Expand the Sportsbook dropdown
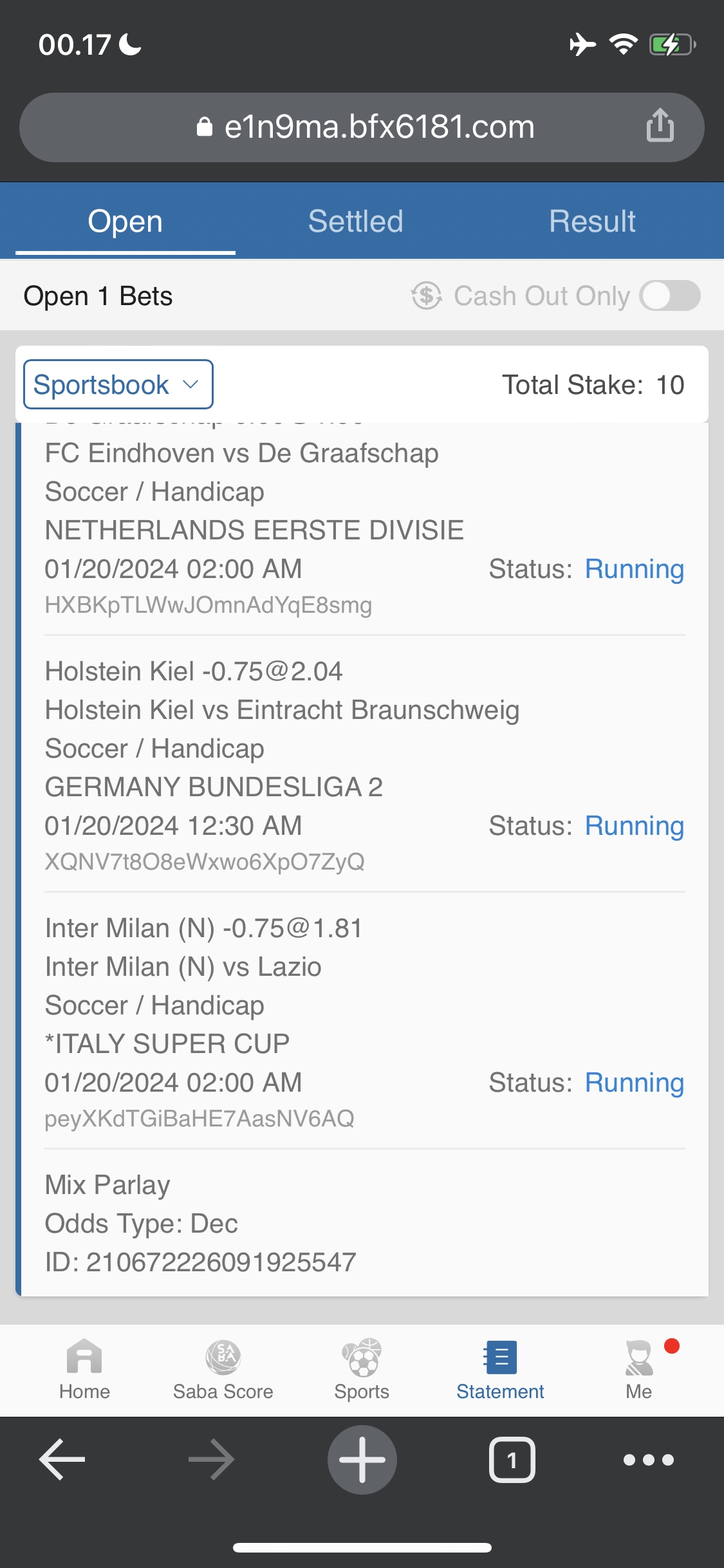This screenshot has width=724, height=1568. coord(118,384)
